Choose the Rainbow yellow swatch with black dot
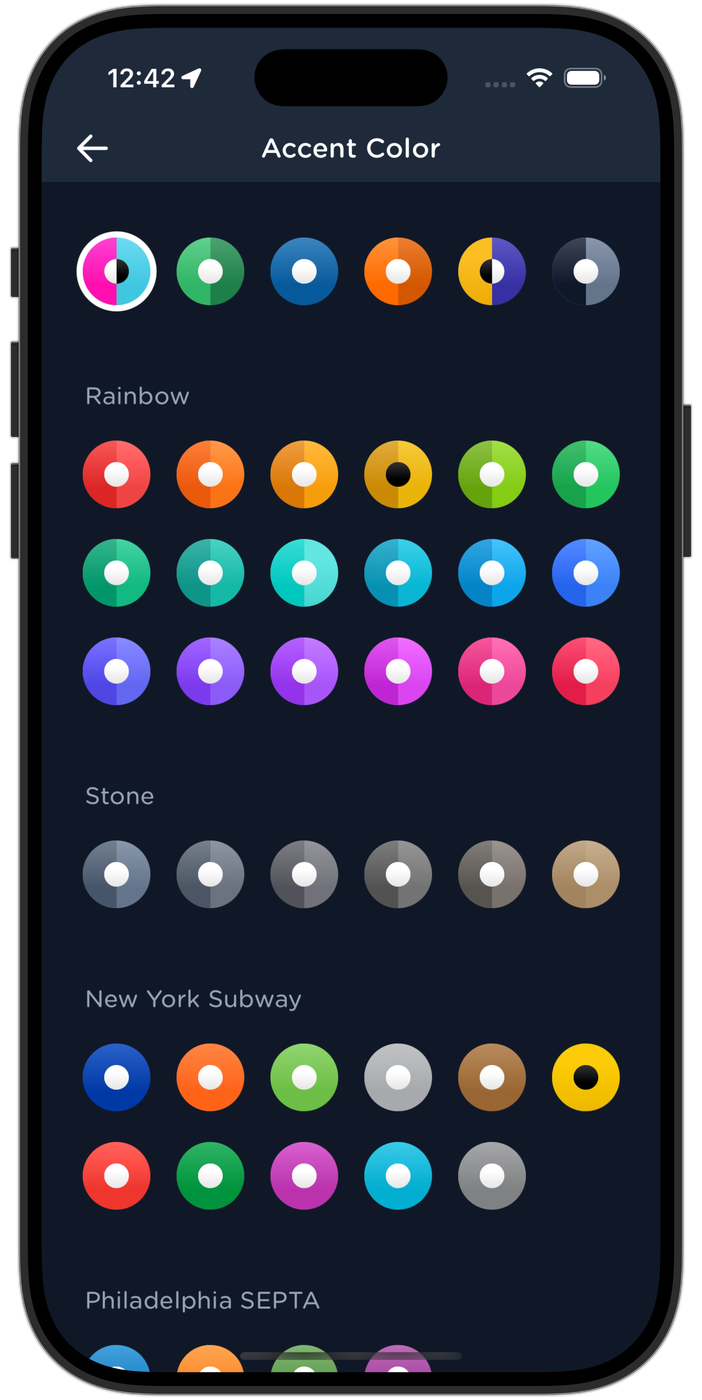 tap(398, 474)
